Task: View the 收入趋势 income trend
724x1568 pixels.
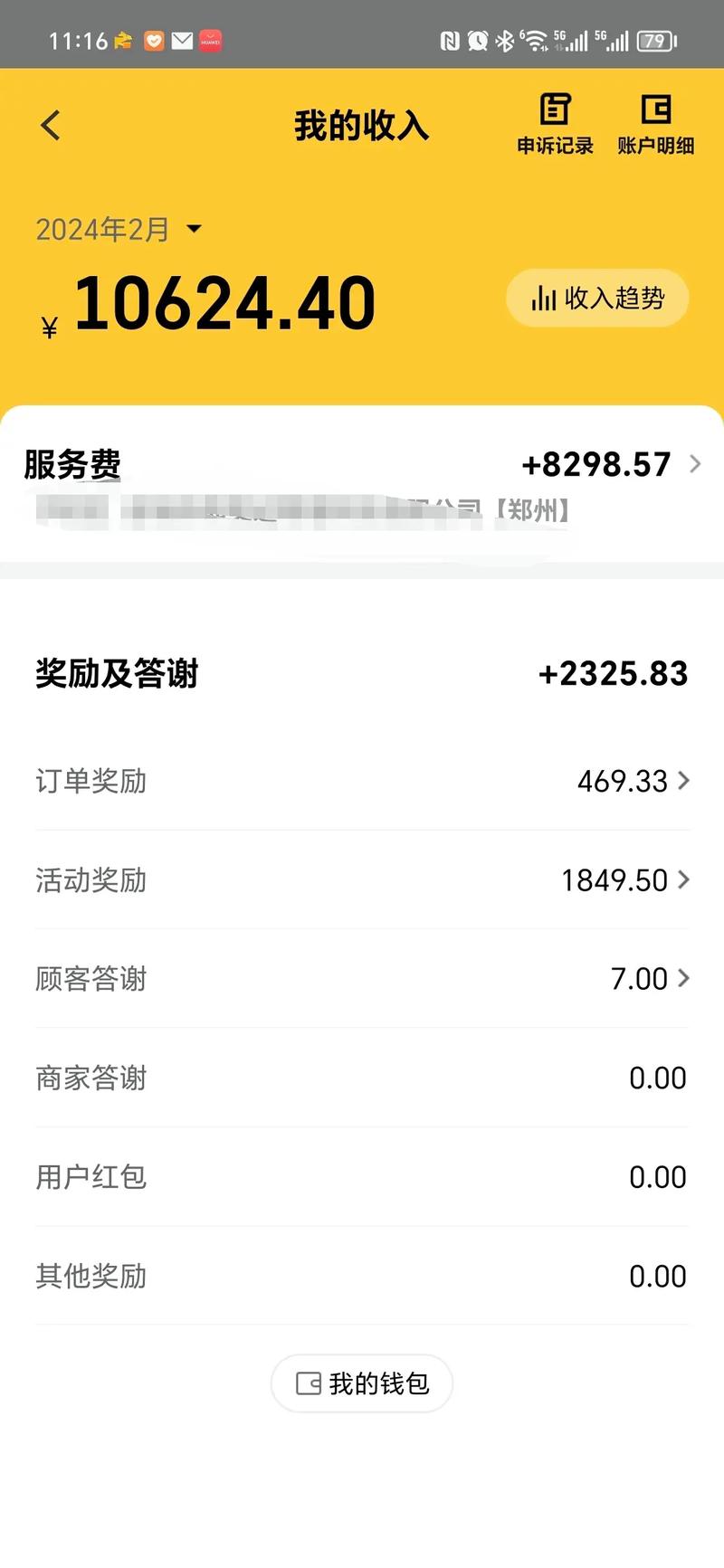Action: click(597, 298)
